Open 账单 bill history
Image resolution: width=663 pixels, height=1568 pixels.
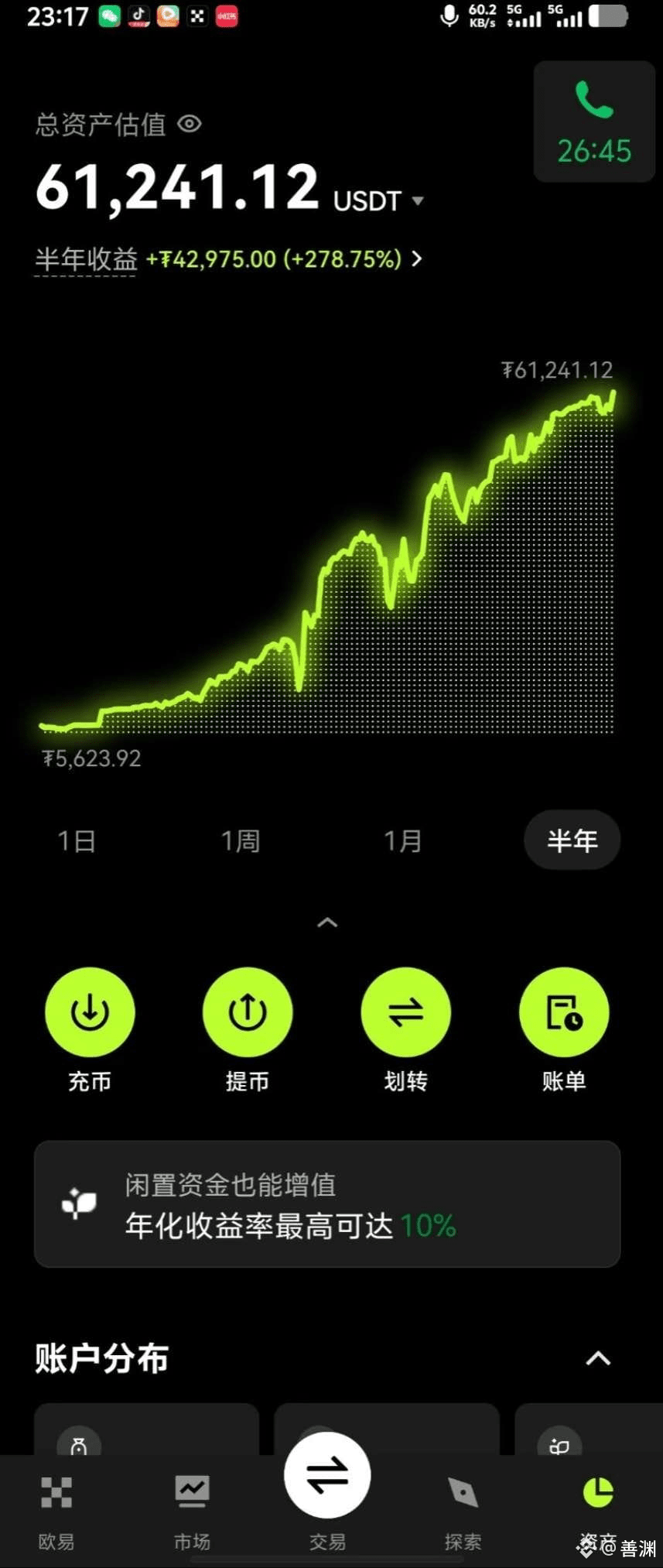(x=564, y=1012)
